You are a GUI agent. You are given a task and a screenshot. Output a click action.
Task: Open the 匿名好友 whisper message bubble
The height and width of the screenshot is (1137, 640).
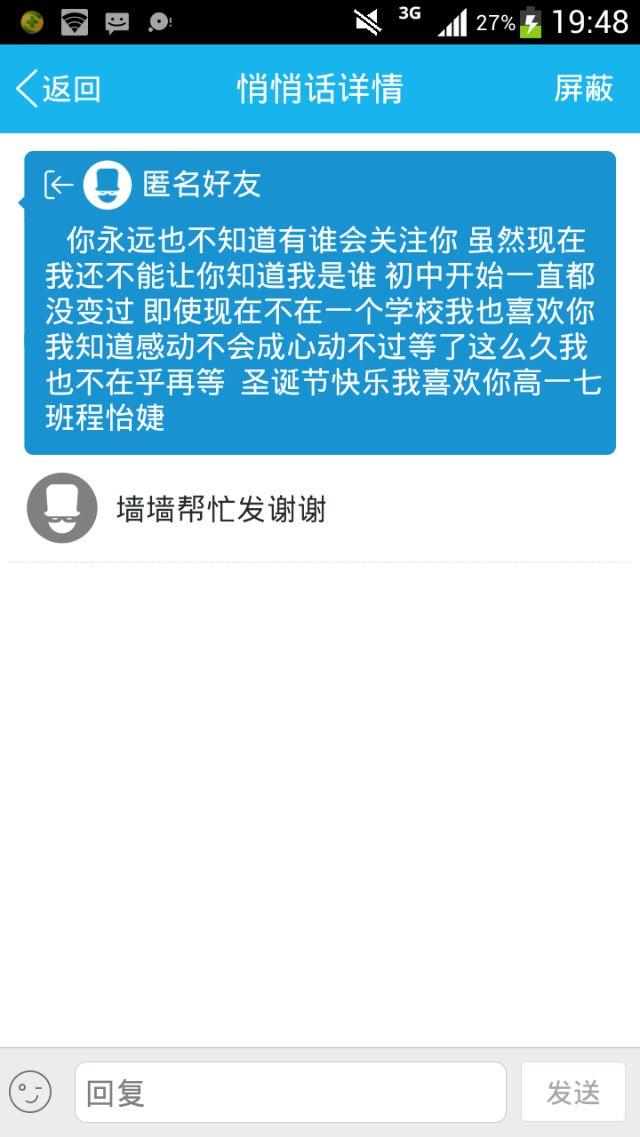coord(320,305)
